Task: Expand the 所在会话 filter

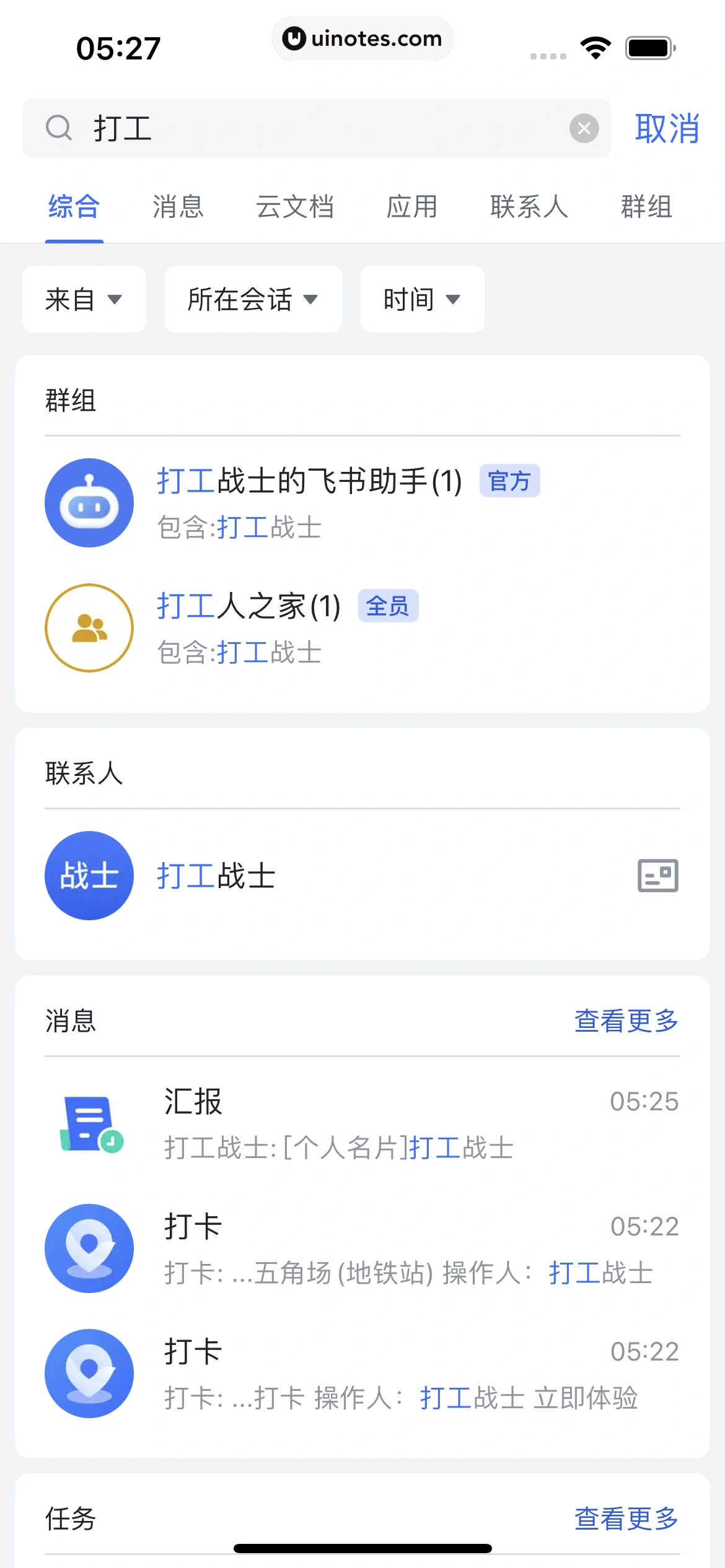Action: (x=253, y=299)
